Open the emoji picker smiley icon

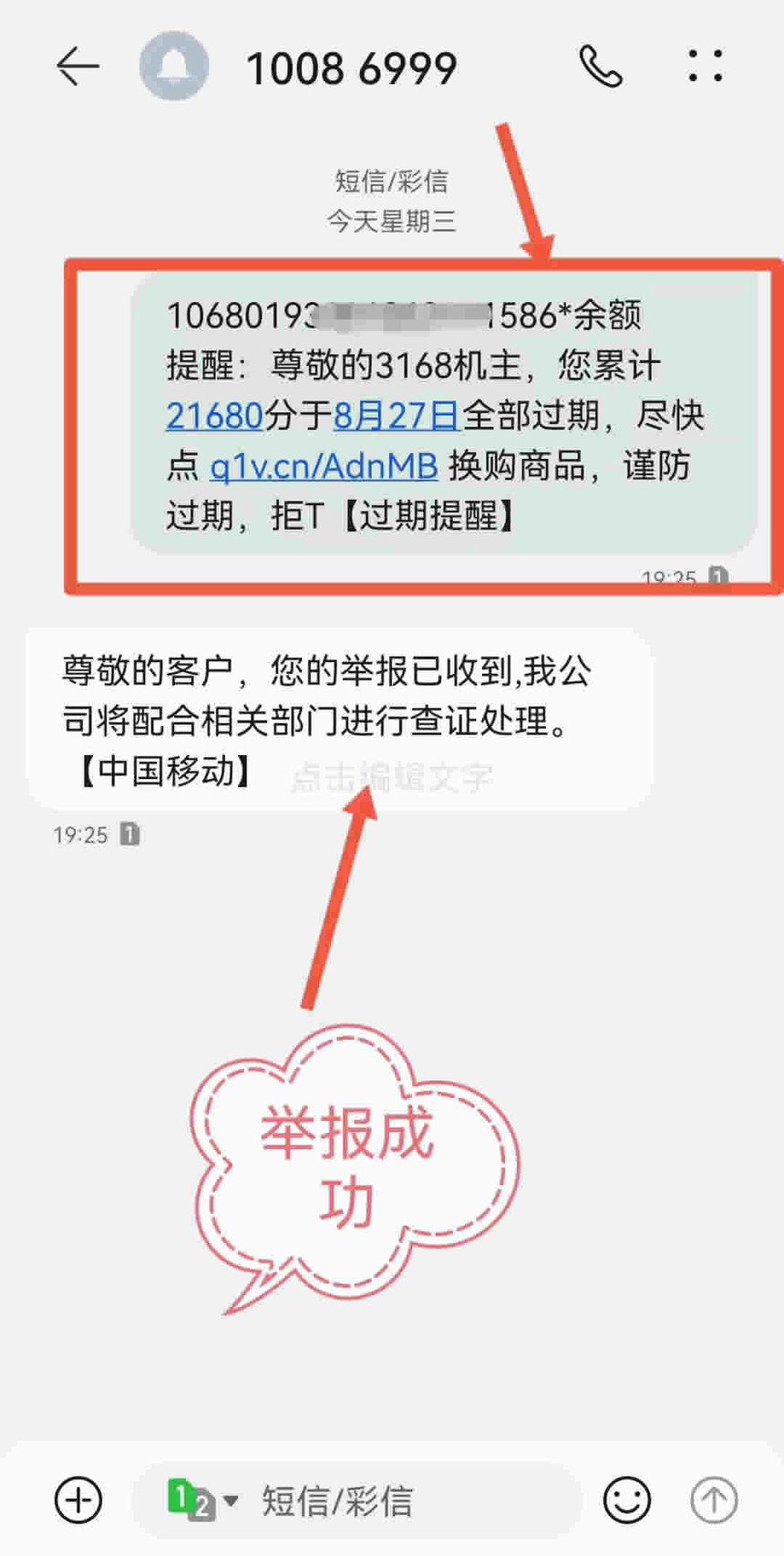tap(625, 1499)
